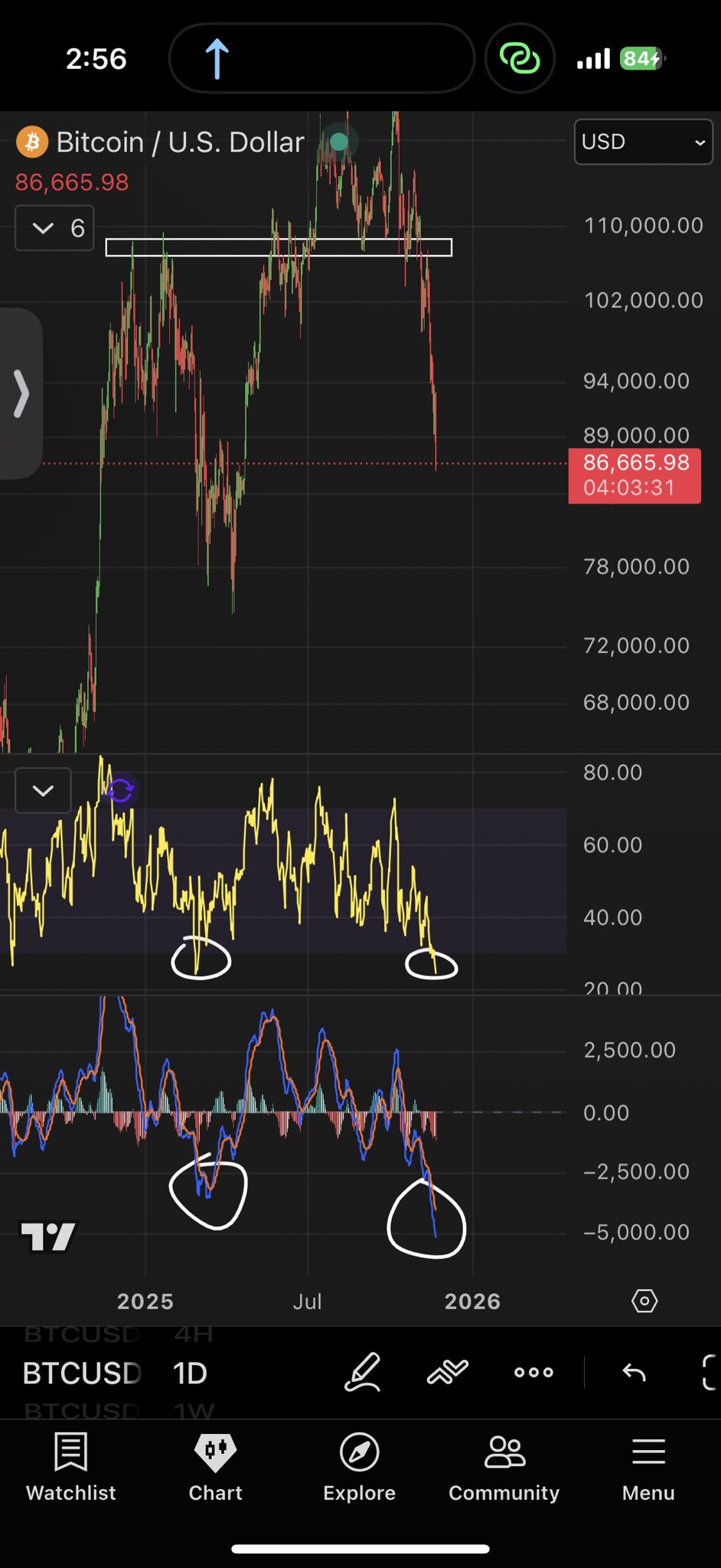Open the three-dots more options
The width and height of the screenshot is (721, 1568).
tap(533, 1372)
